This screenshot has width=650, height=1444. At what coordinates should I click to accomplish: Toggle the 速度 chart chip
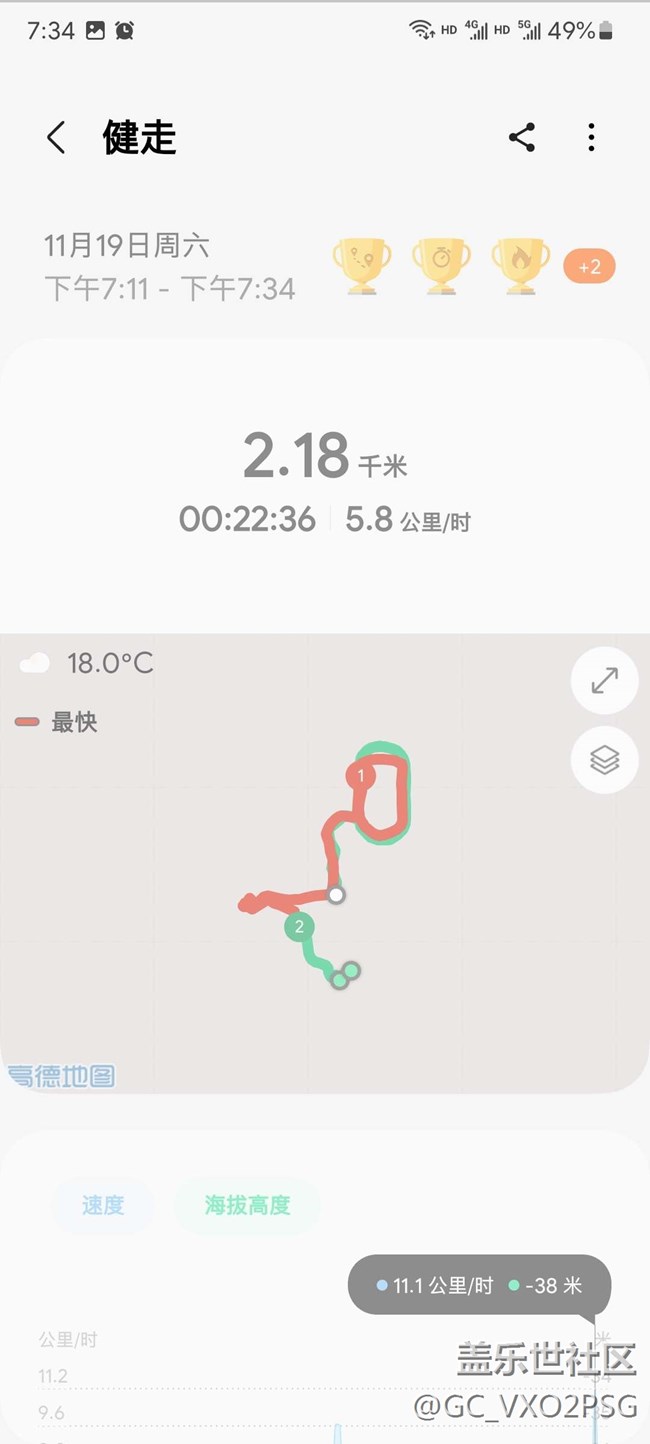[x=103, y=1205]
